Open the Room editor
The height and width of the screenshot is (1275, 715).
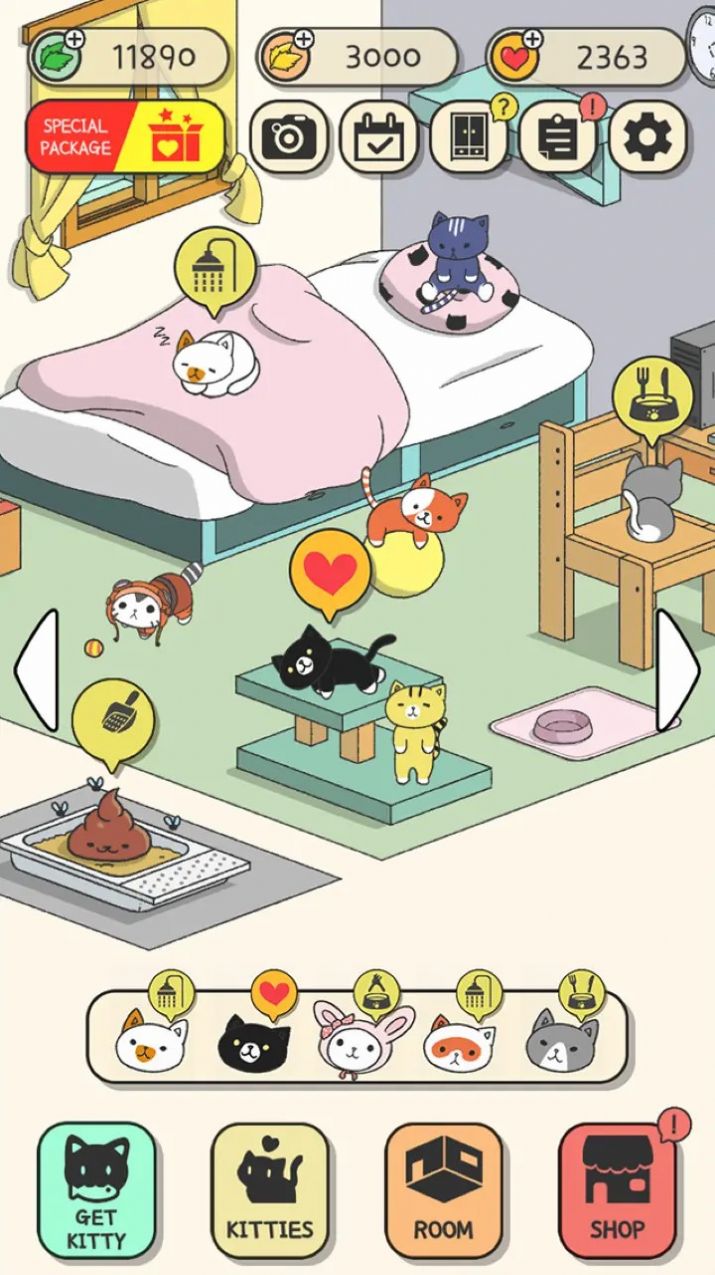coord(443,1190)
